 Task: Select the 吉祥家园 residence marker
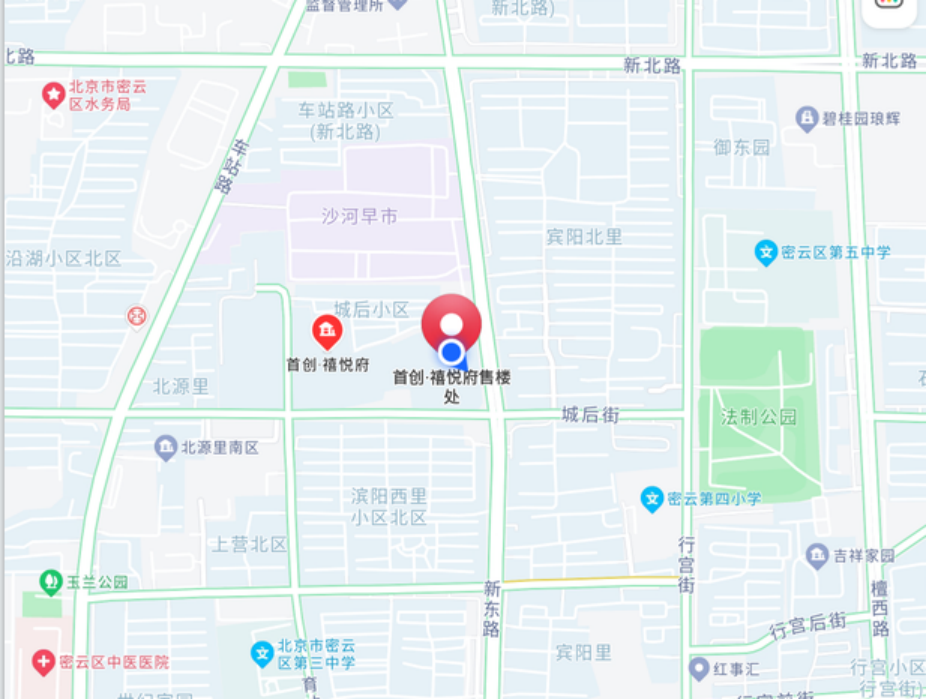point(817,554)
